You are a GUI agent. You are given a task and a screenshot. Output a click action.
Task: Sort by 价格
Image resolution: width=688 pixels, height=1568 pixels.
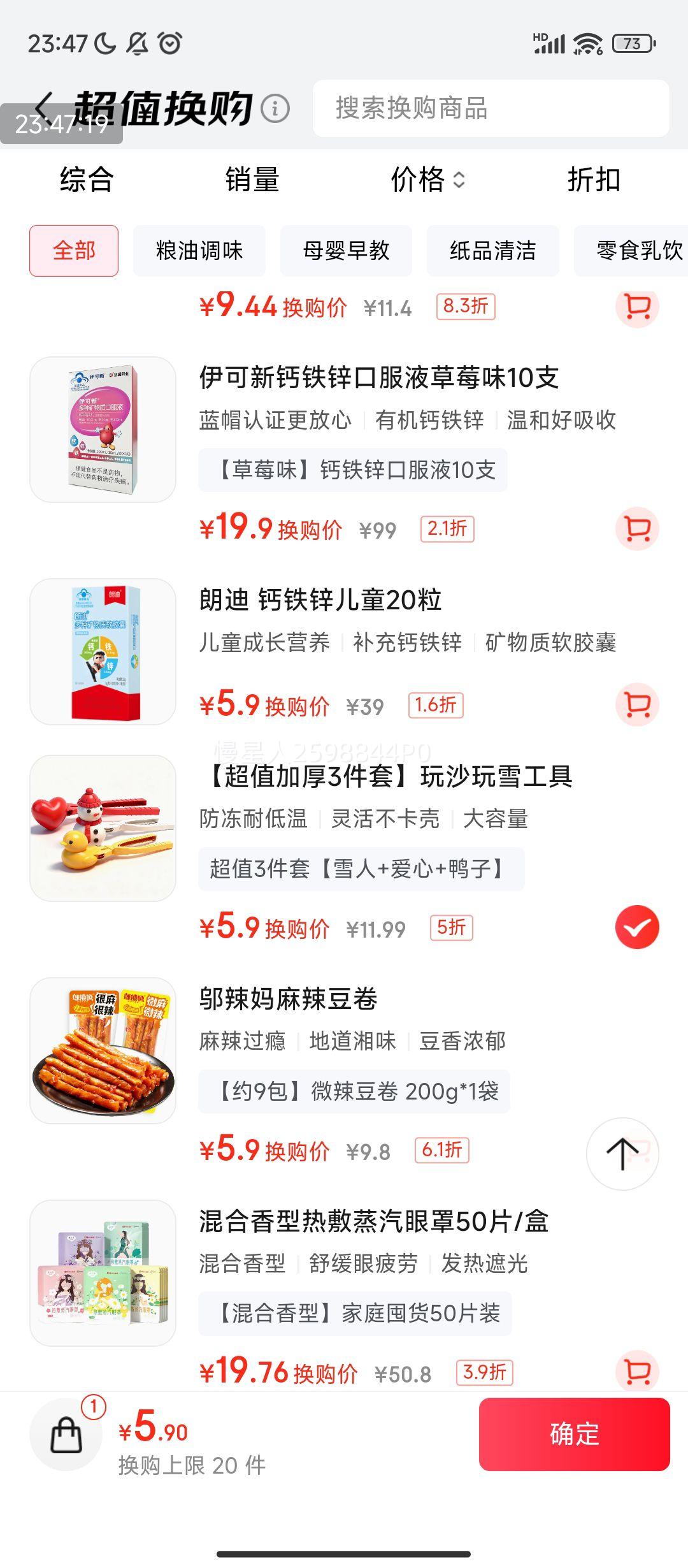[x=427, y=180]
